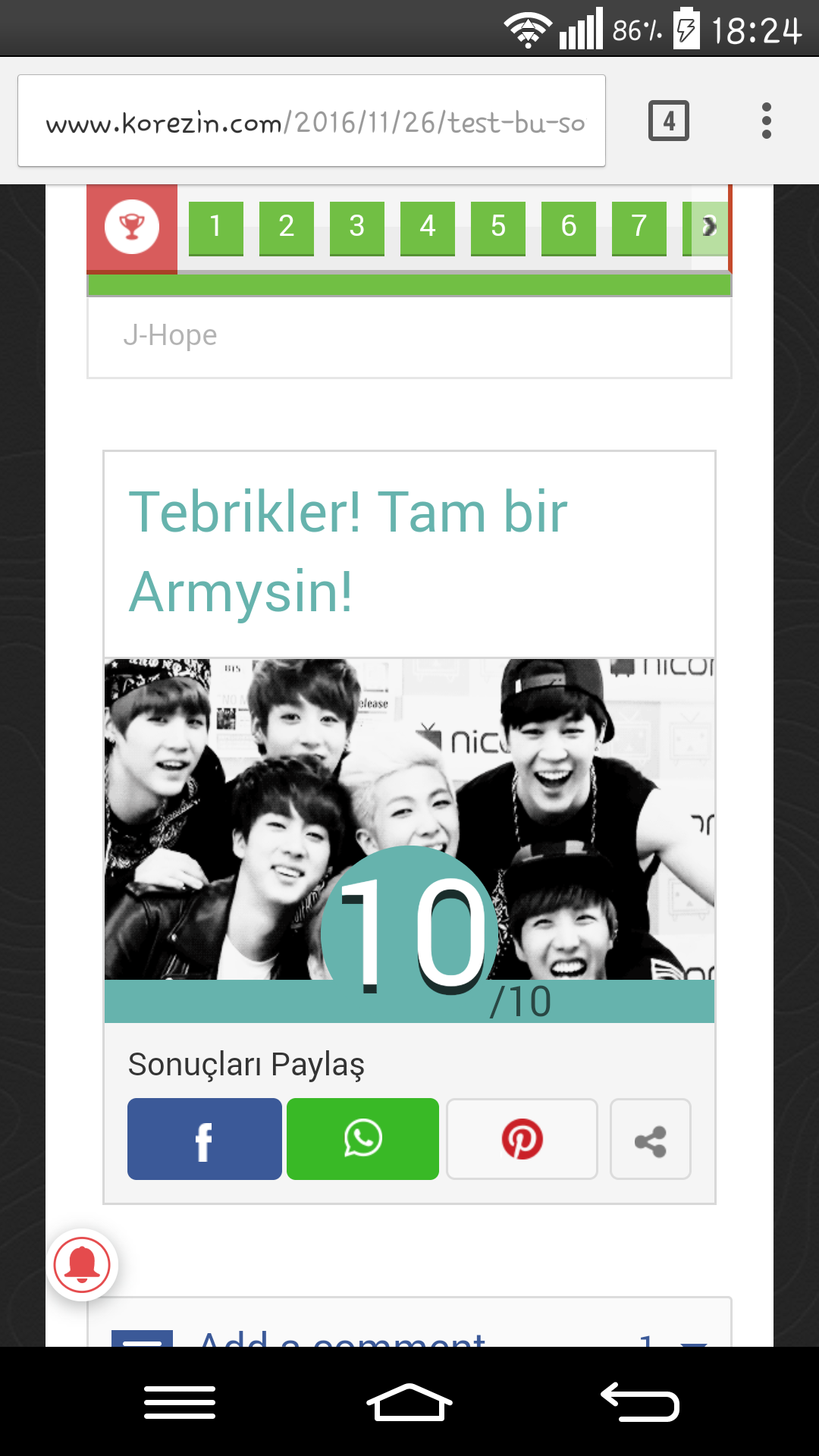Open the browser tab switcher
Viewport: 819px width, 1456px height.
pyautogui.click(x=668, y=121)
